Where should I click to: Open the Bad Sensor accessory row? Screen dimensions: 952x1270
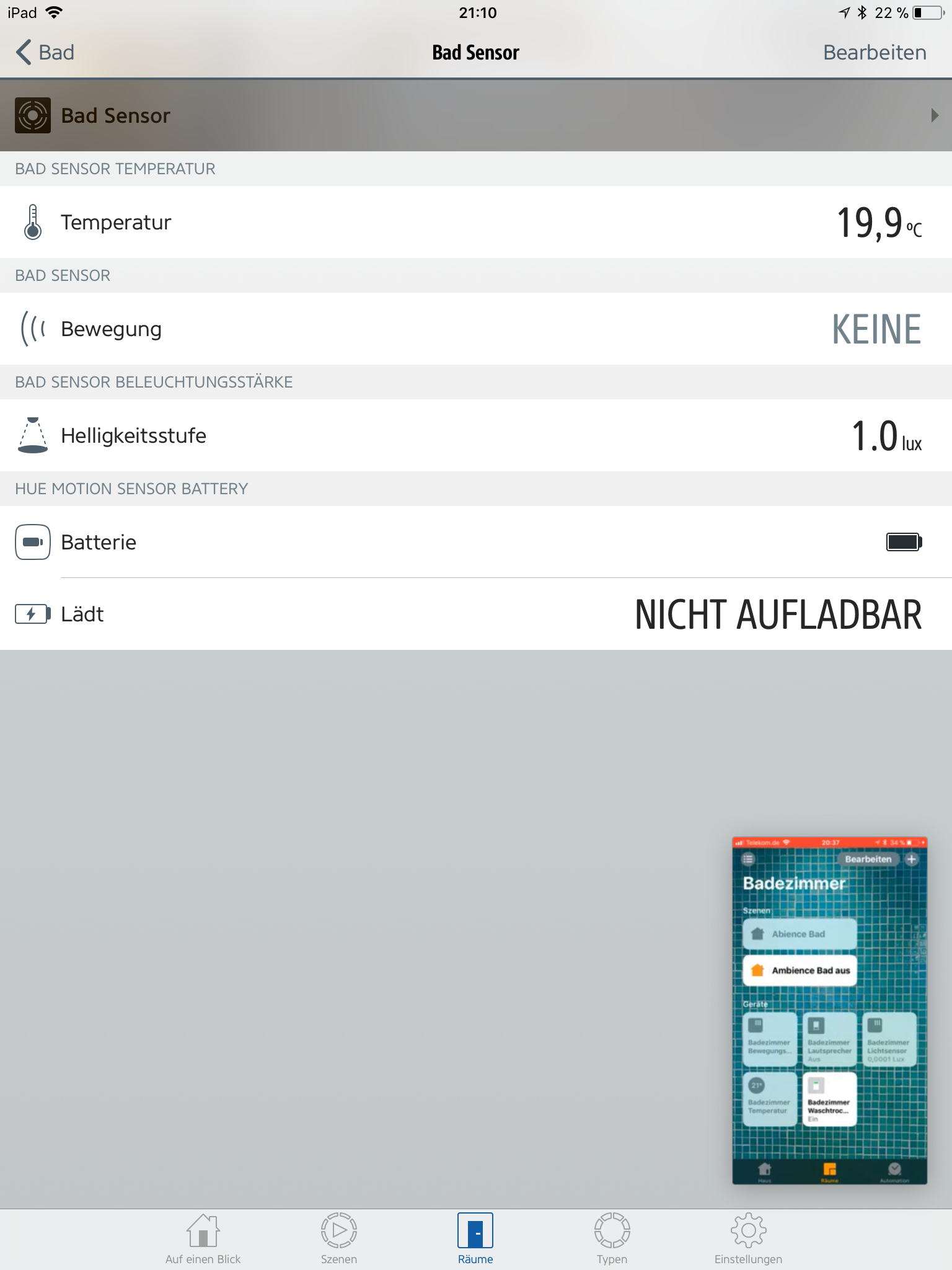tap(476, 115)
